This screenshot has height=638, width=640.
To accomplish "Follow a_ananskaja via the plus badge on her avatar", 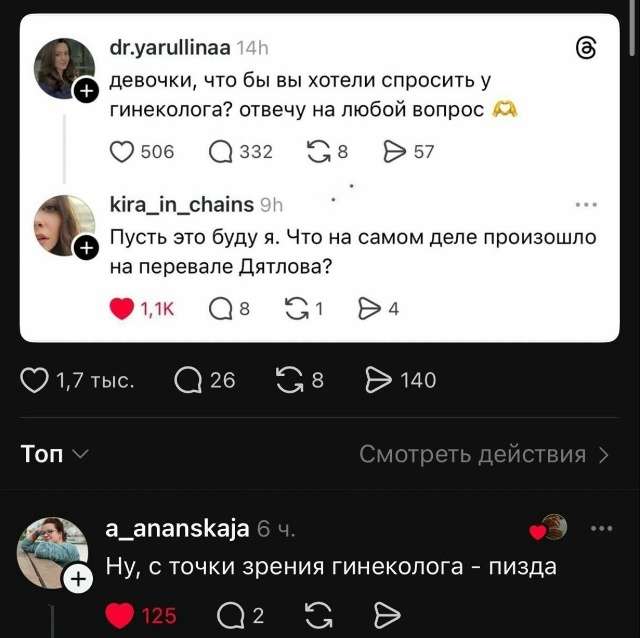I will [78, 579].
